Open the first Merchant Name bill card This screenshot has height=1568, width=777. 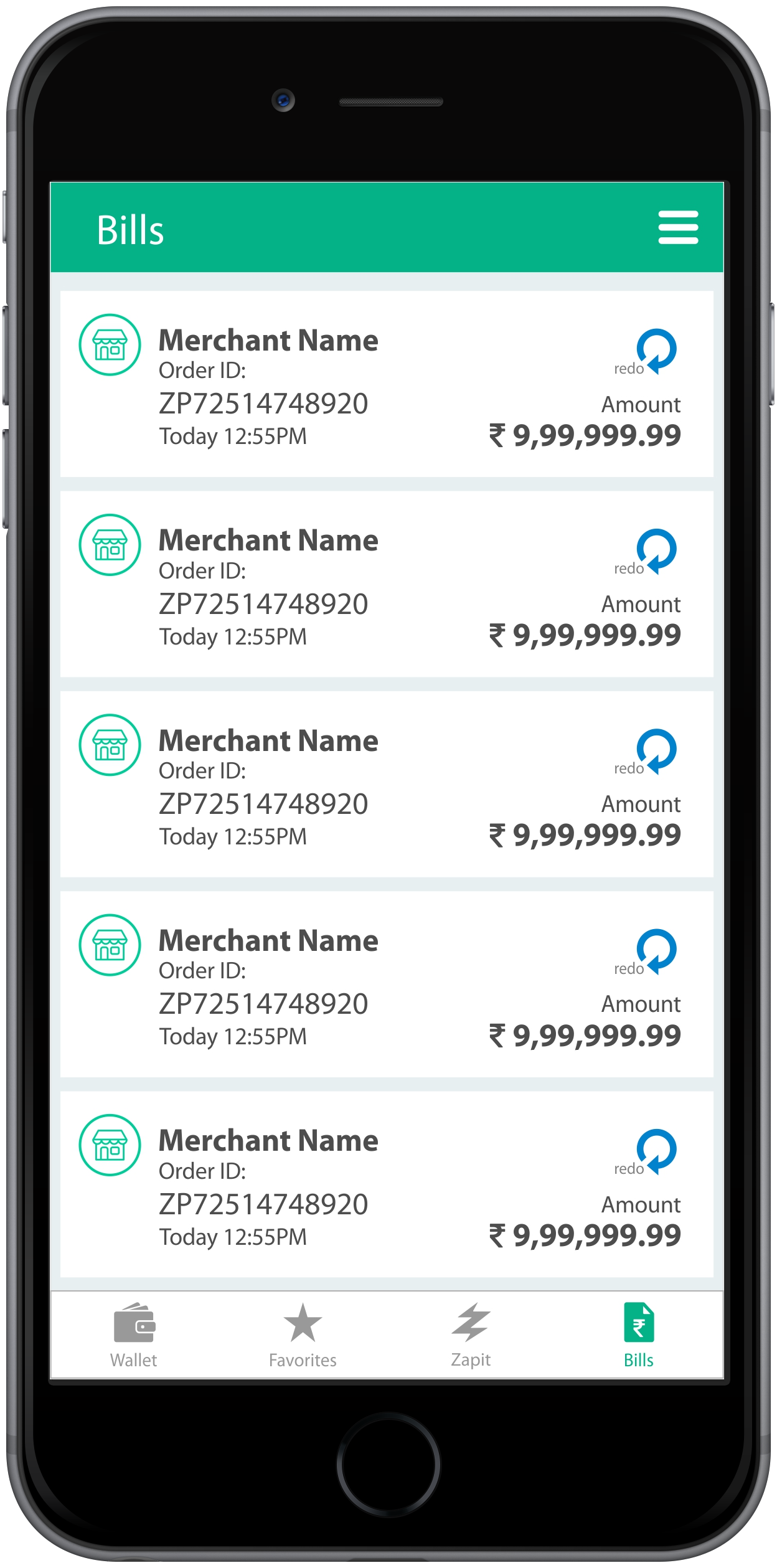(x=387, y=384)
